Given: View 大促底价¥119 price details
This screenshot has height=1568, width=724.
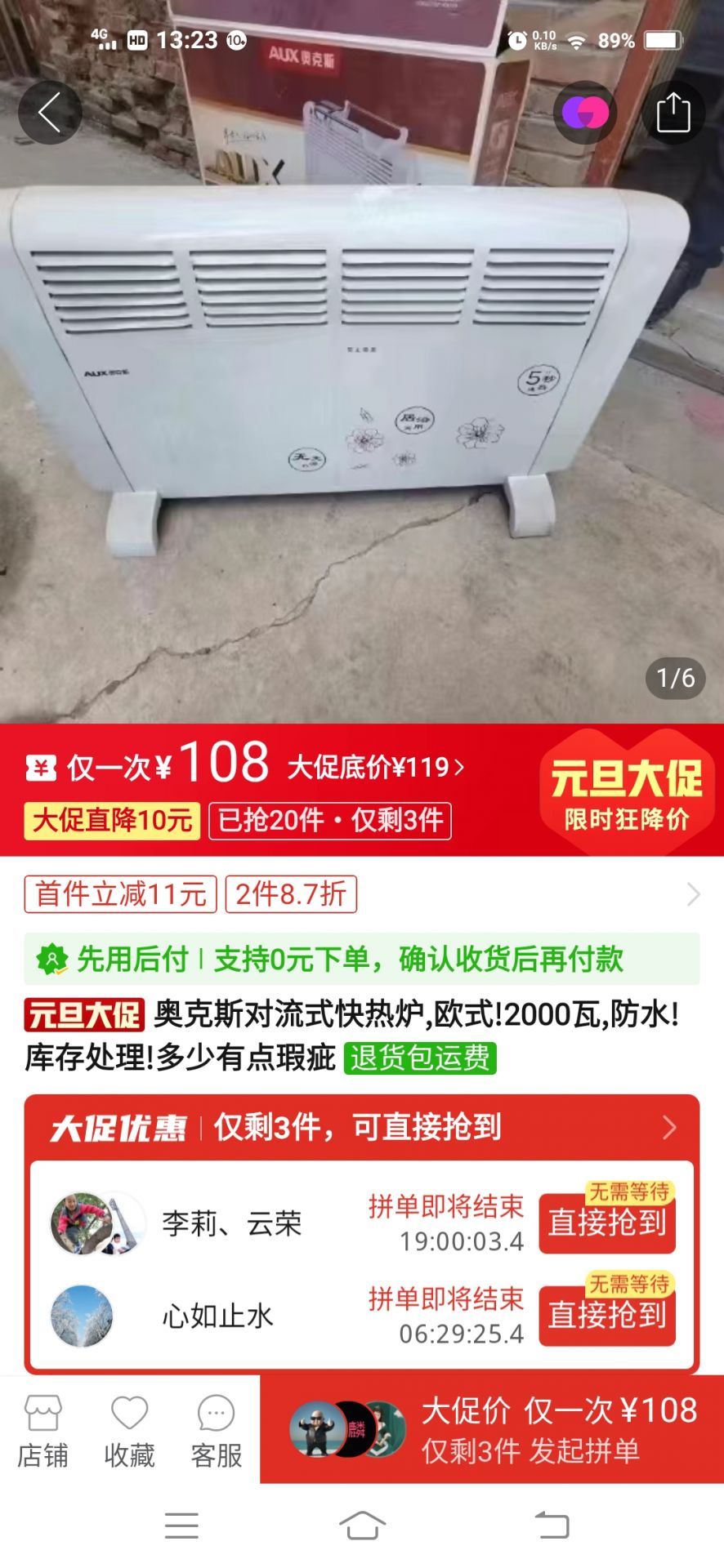Looking at the screenshot, I should [x=376, y=768].
